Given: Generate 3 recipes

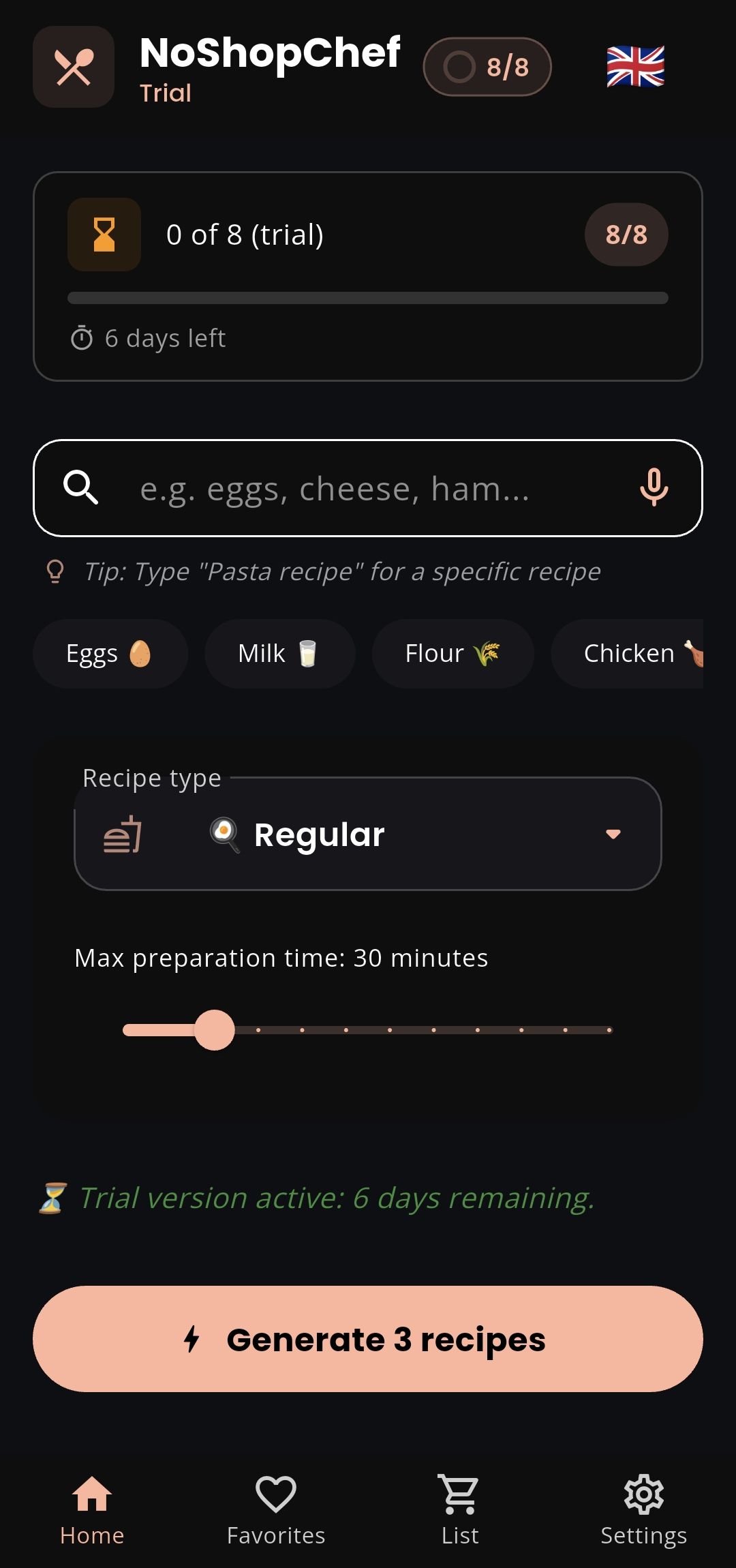Looking at the screenshot, I should pos(368,1339).
